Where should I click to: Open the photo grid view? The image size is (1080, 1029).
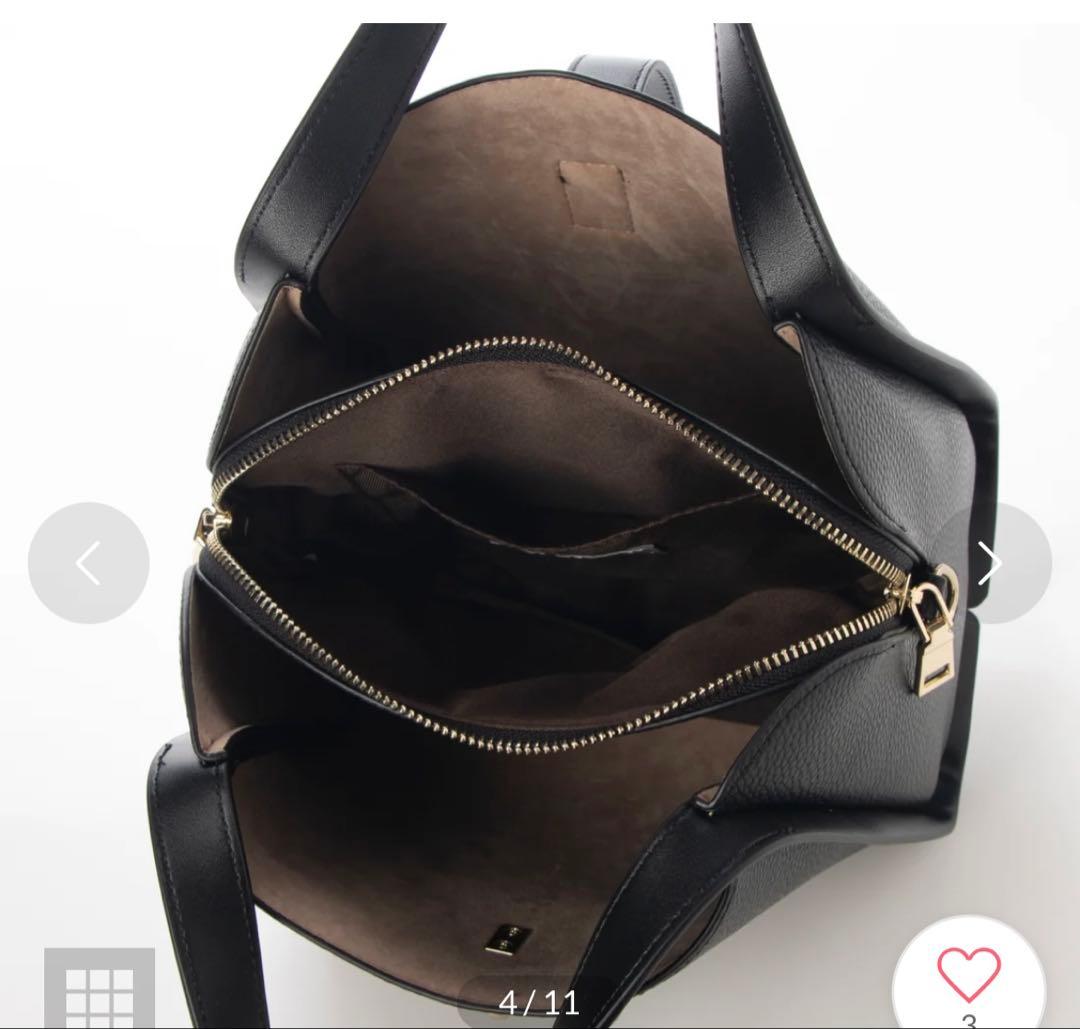point(99,989)
